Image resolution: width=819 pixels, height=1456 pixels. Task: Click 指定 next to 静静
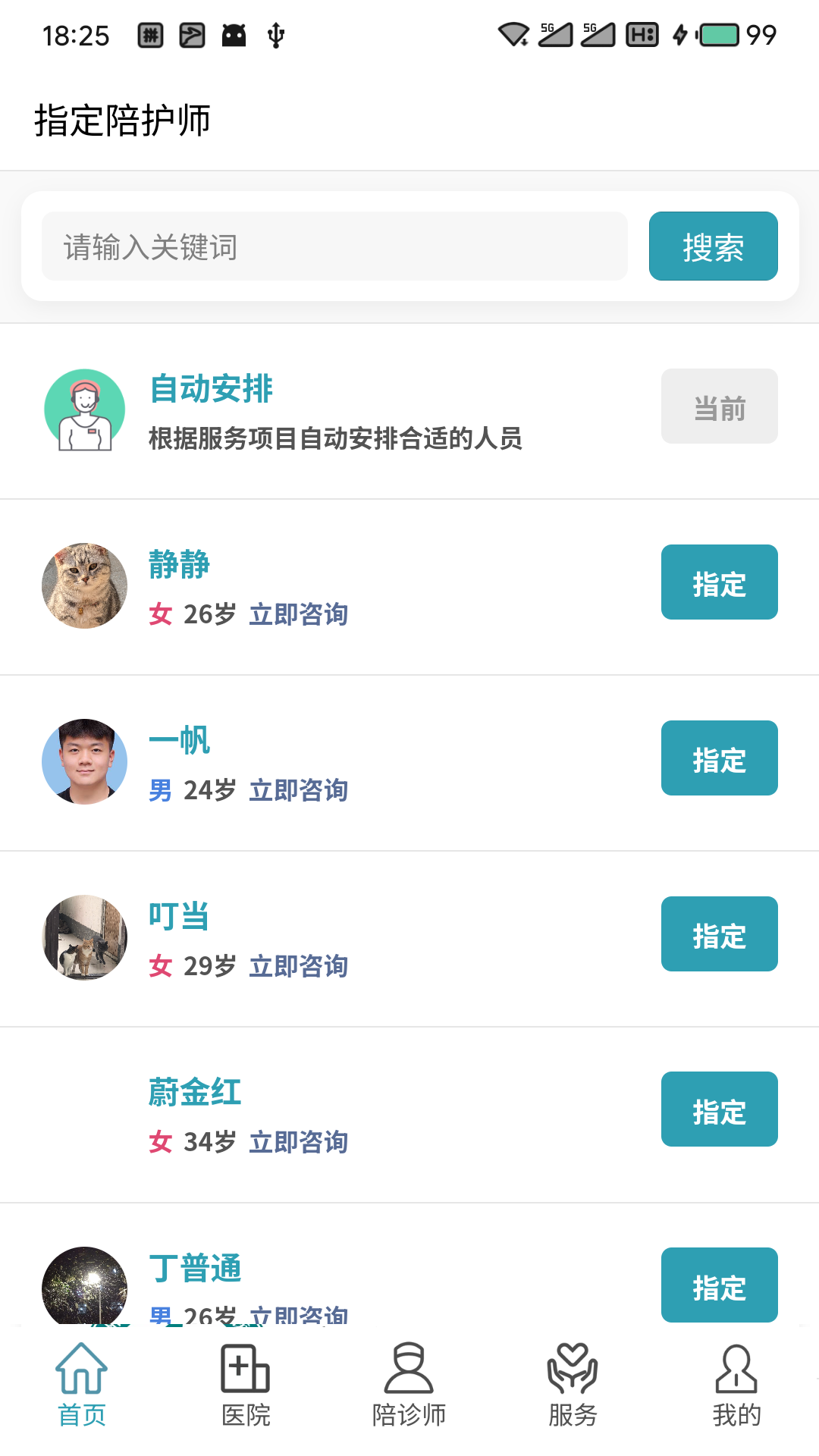pyautogui.click(x=719, y=582)
